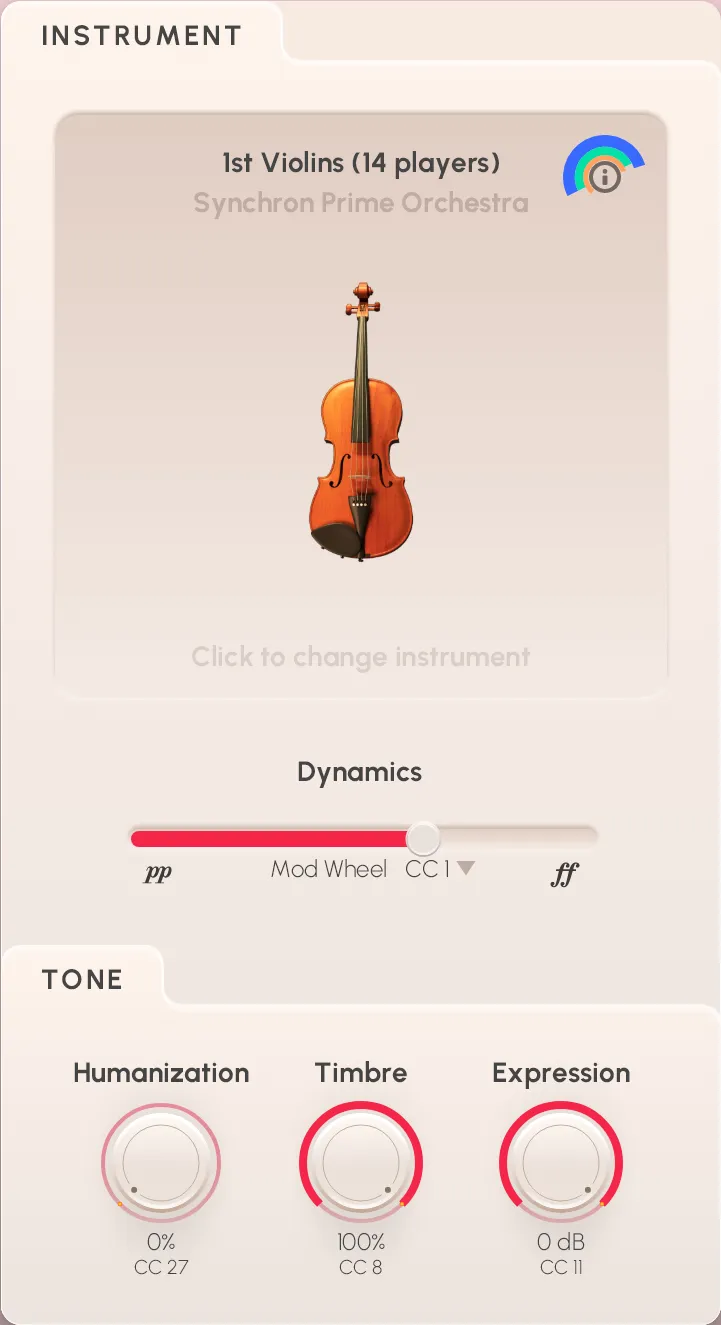The height and width of the screenshot is (1325, 721).
Task: Expand the CC 1 controller dropdown
Action: (x=465, y=869)
